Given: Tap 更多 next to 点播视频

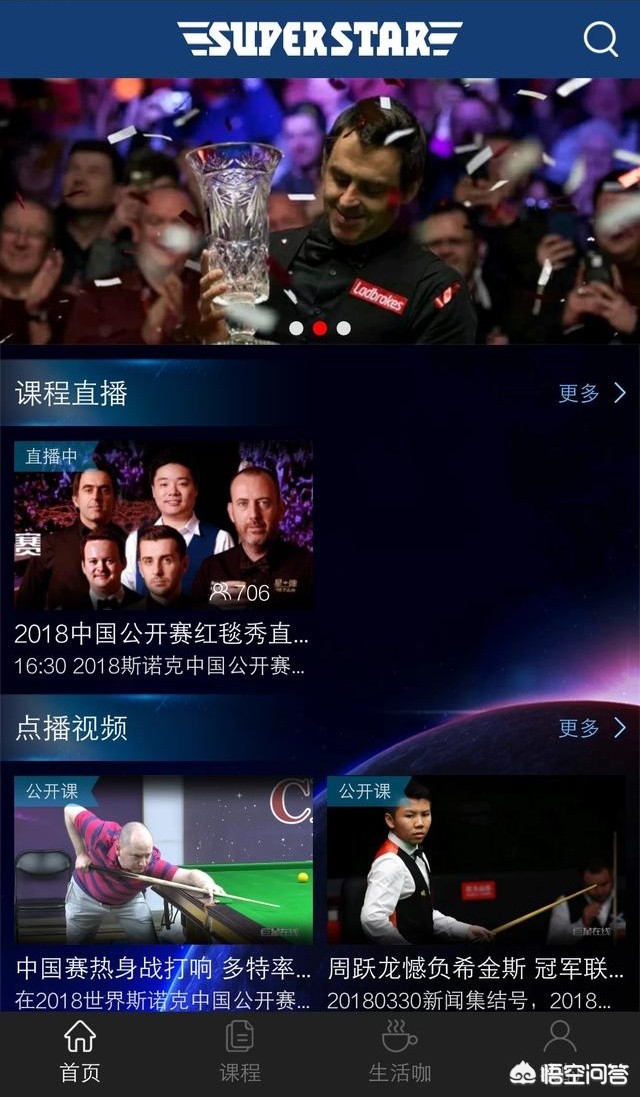Looking at the screenshot, I should pyautogui.click(x=592, y=727).
